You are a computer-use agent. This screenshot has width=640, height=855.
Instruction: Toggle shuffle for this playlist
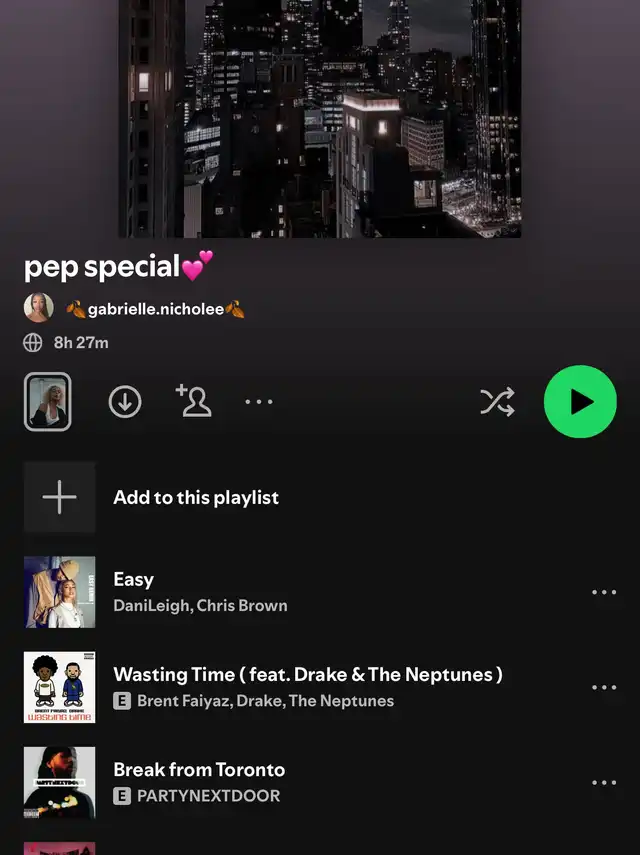(x=497, y=402)
